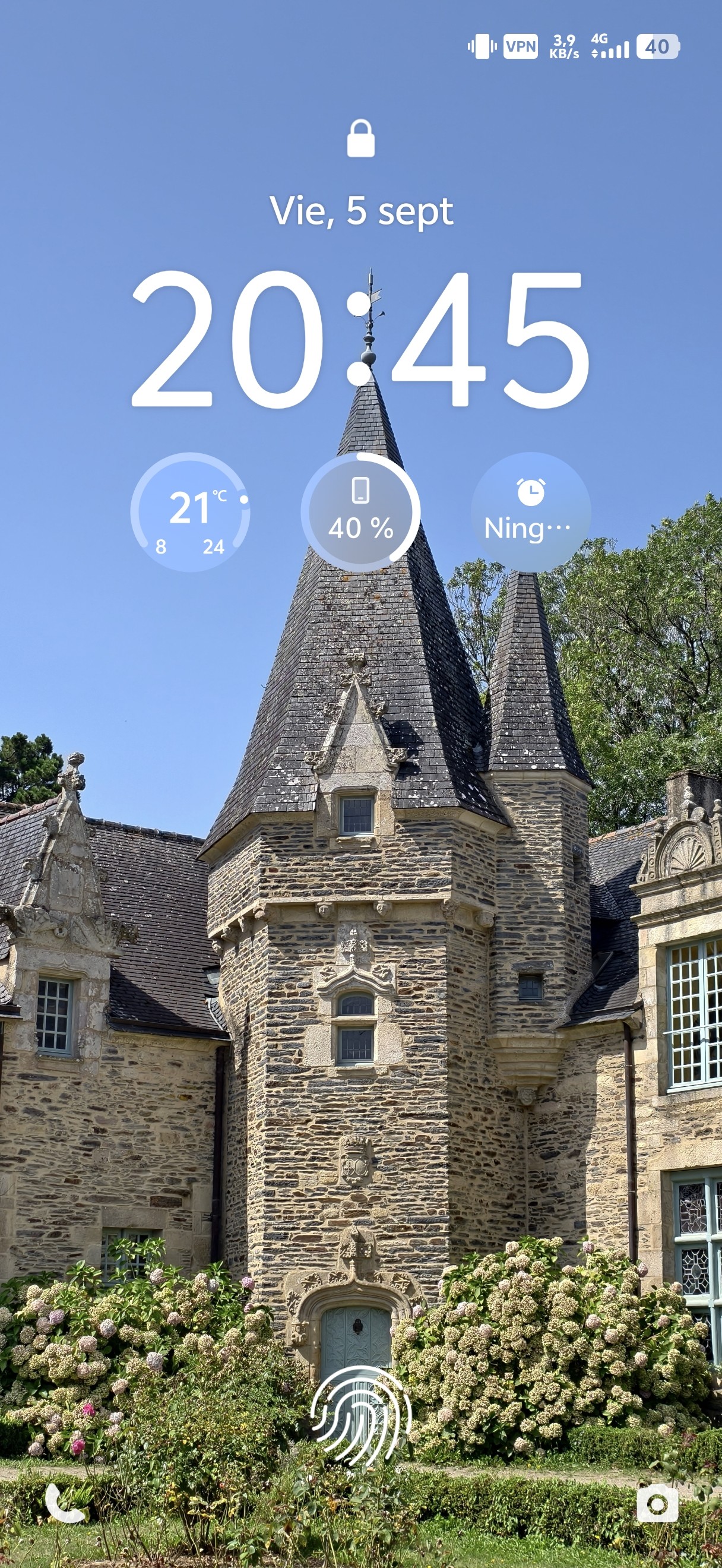This screenshot has height=1568, width=722.
Task: Open the phone shortcut icon
Action: (x=65, y=1503)
